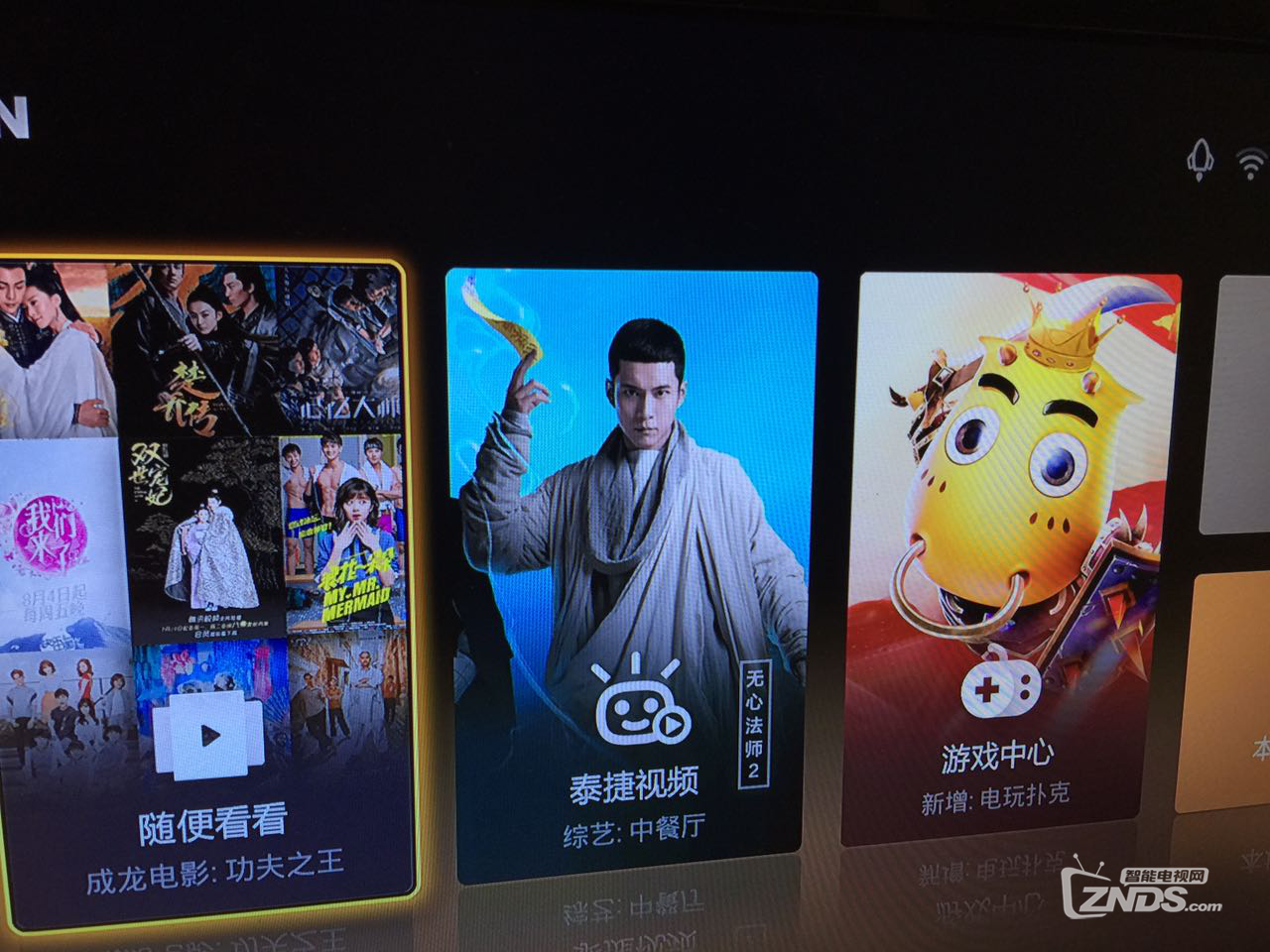Tap the rocket speed-up icon
1270x952 pixels.
pos(1201,161)
